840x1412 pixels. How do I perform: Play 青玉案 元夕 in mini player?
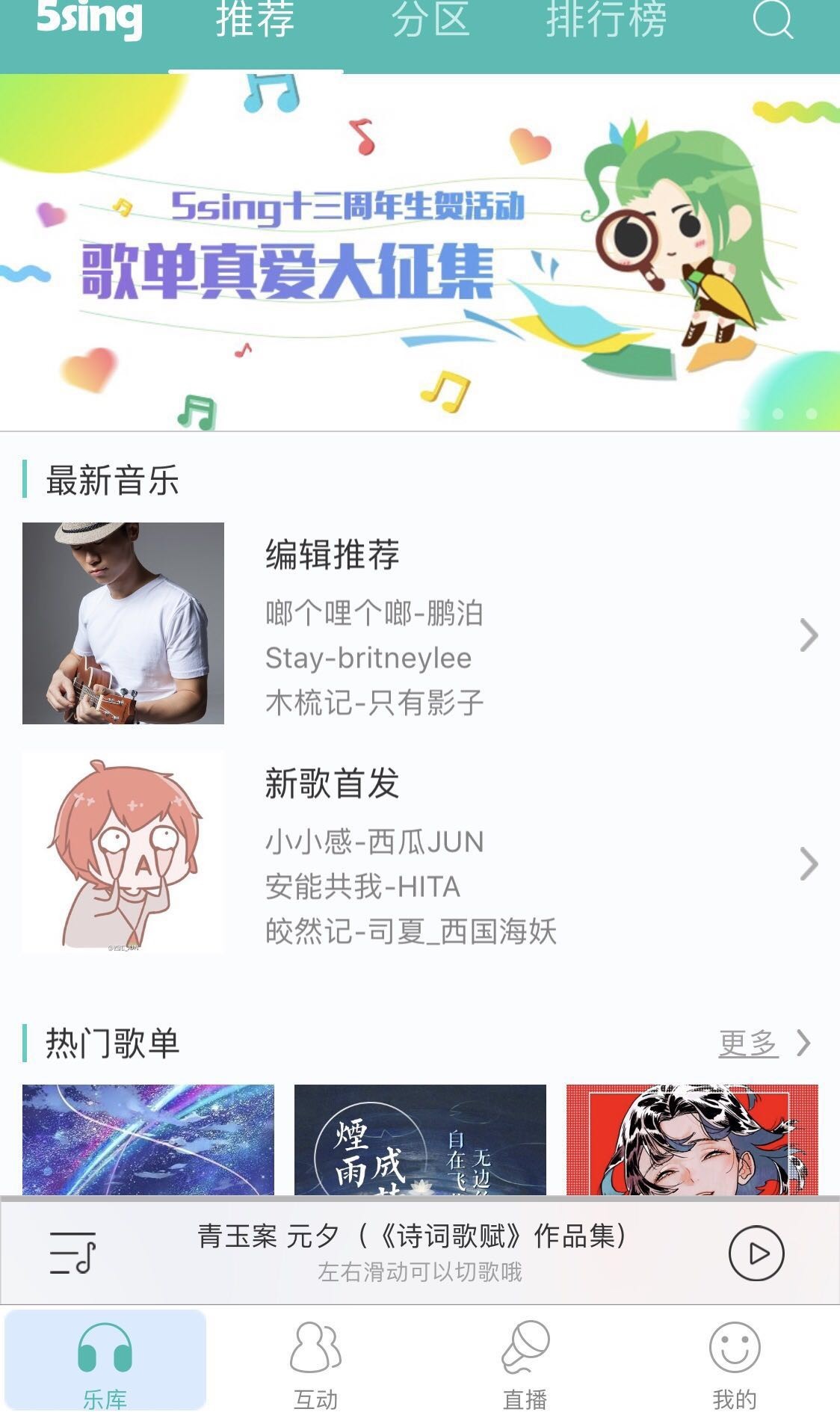pos(756,1253)
